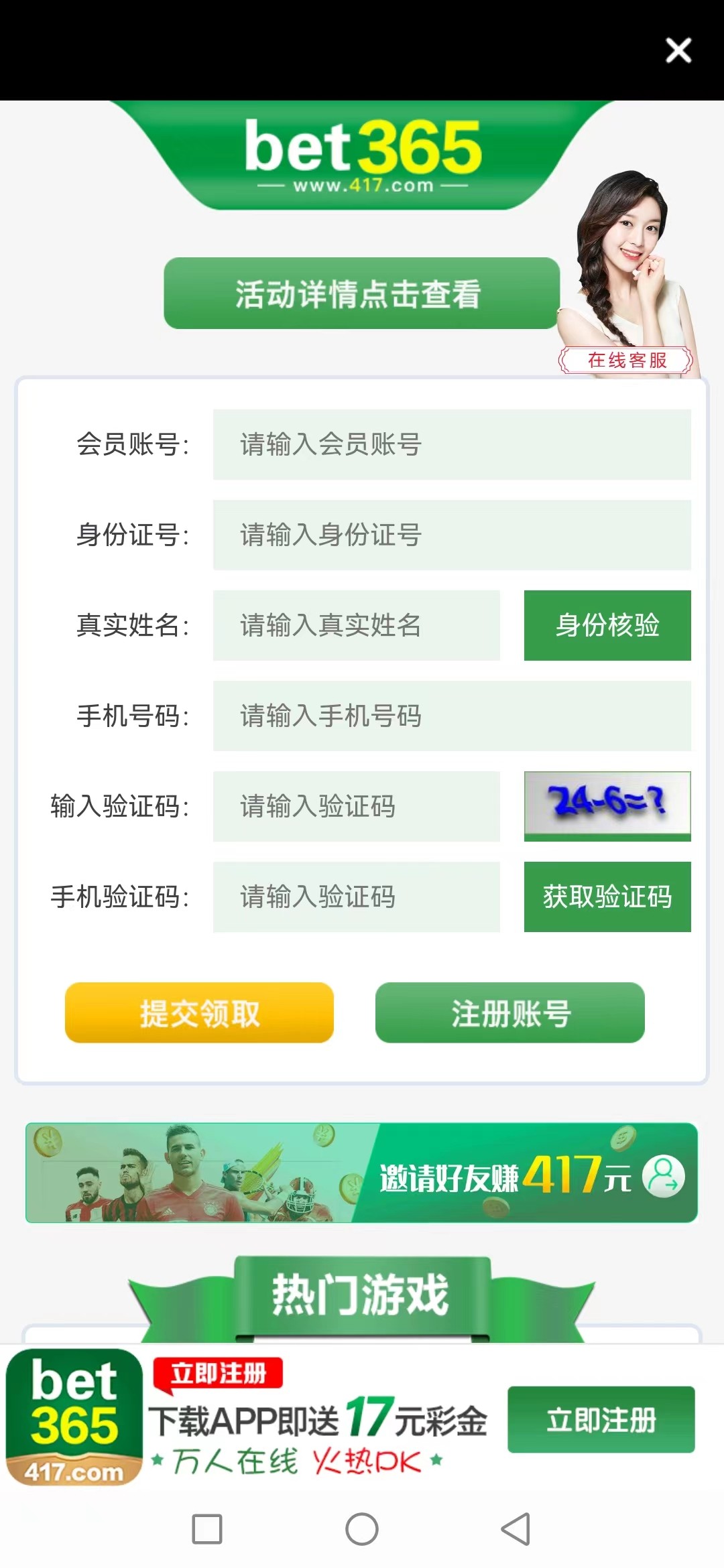Refresh the 24-6=? captcha image
Screen dimensions: 724x1568
click(x=607, y=803)
